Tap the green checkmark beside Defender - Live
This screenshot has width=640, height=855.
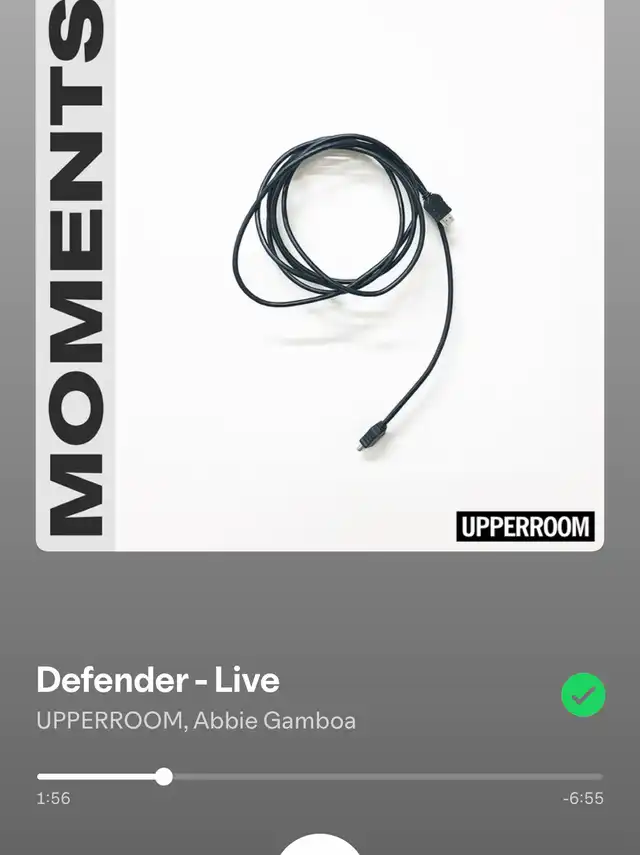583,695
